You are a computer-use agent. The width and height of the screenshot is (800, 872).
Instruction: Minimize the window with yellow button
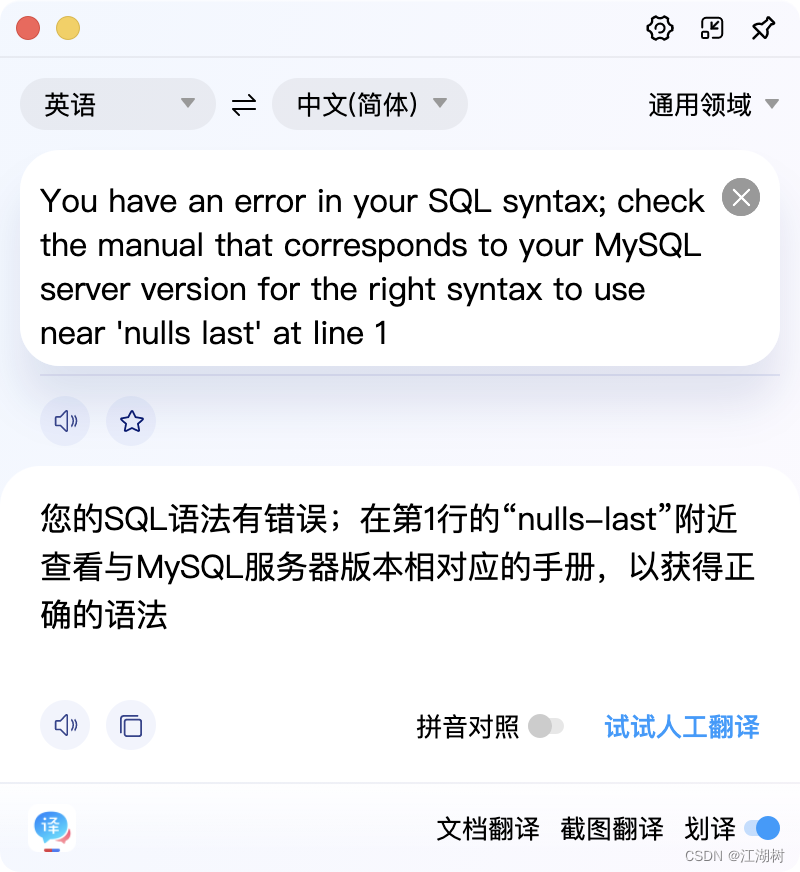click(x=68, y=28)
